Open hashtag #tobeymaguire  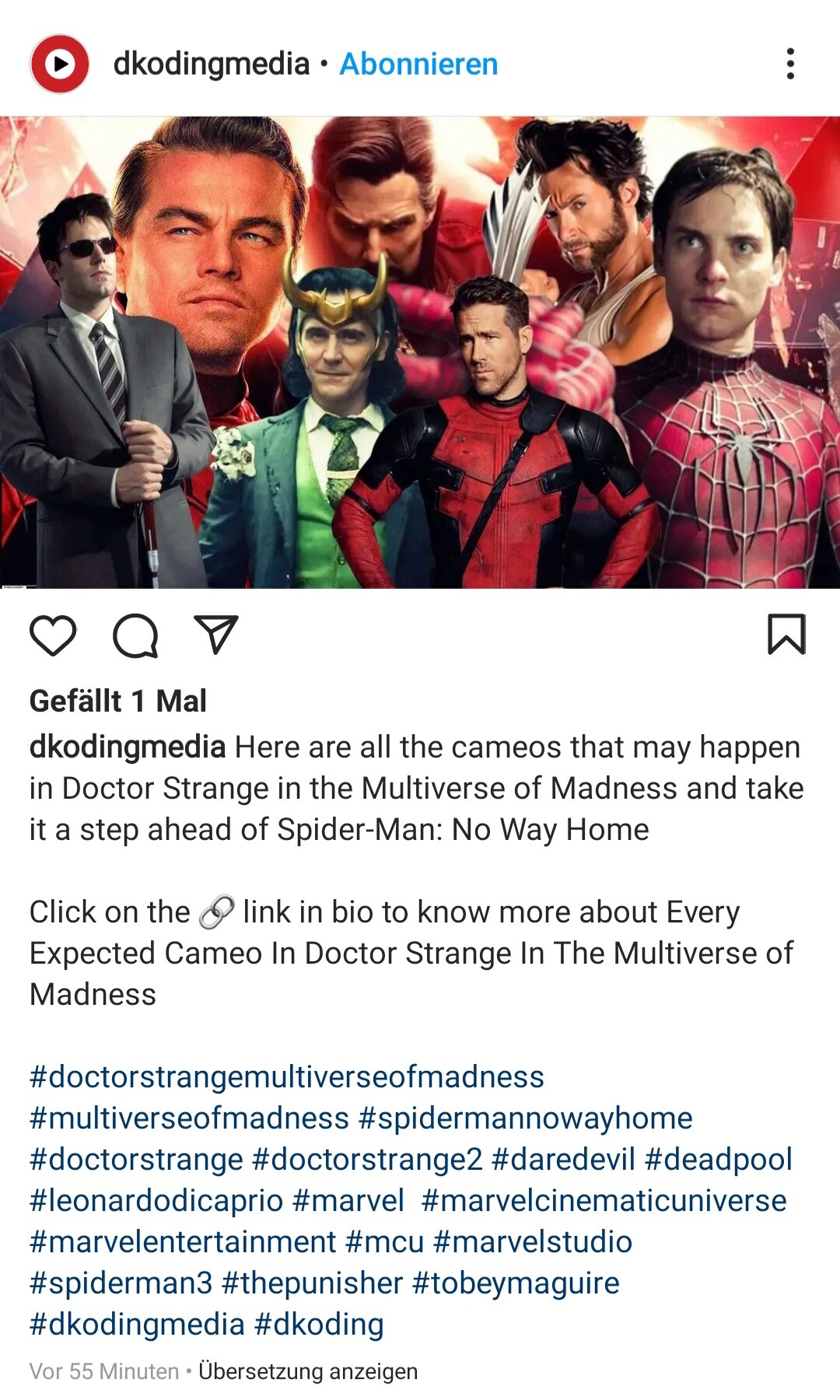[x=516, y=1283]
